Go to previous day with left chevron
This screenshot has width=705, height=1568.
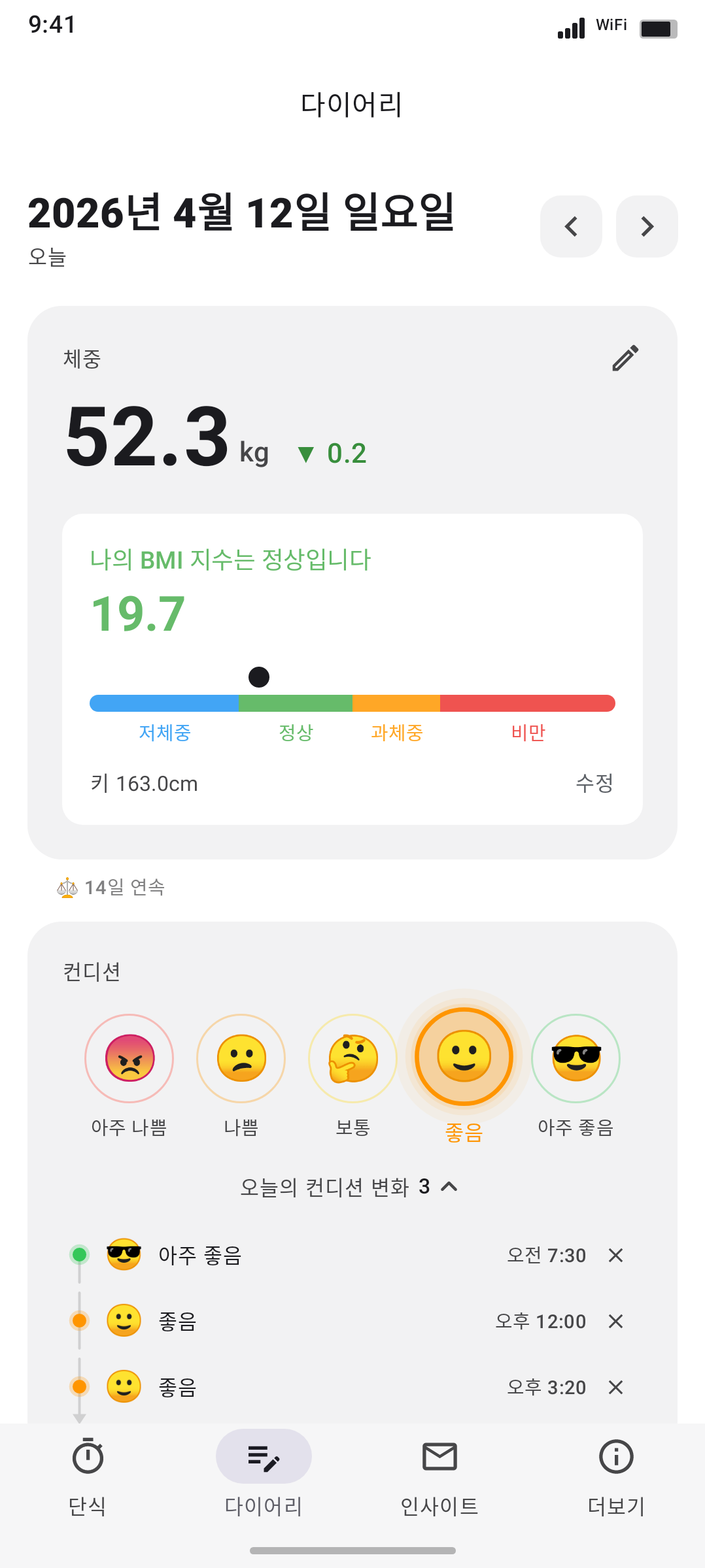pyautogui.click(x=570, y=226)
